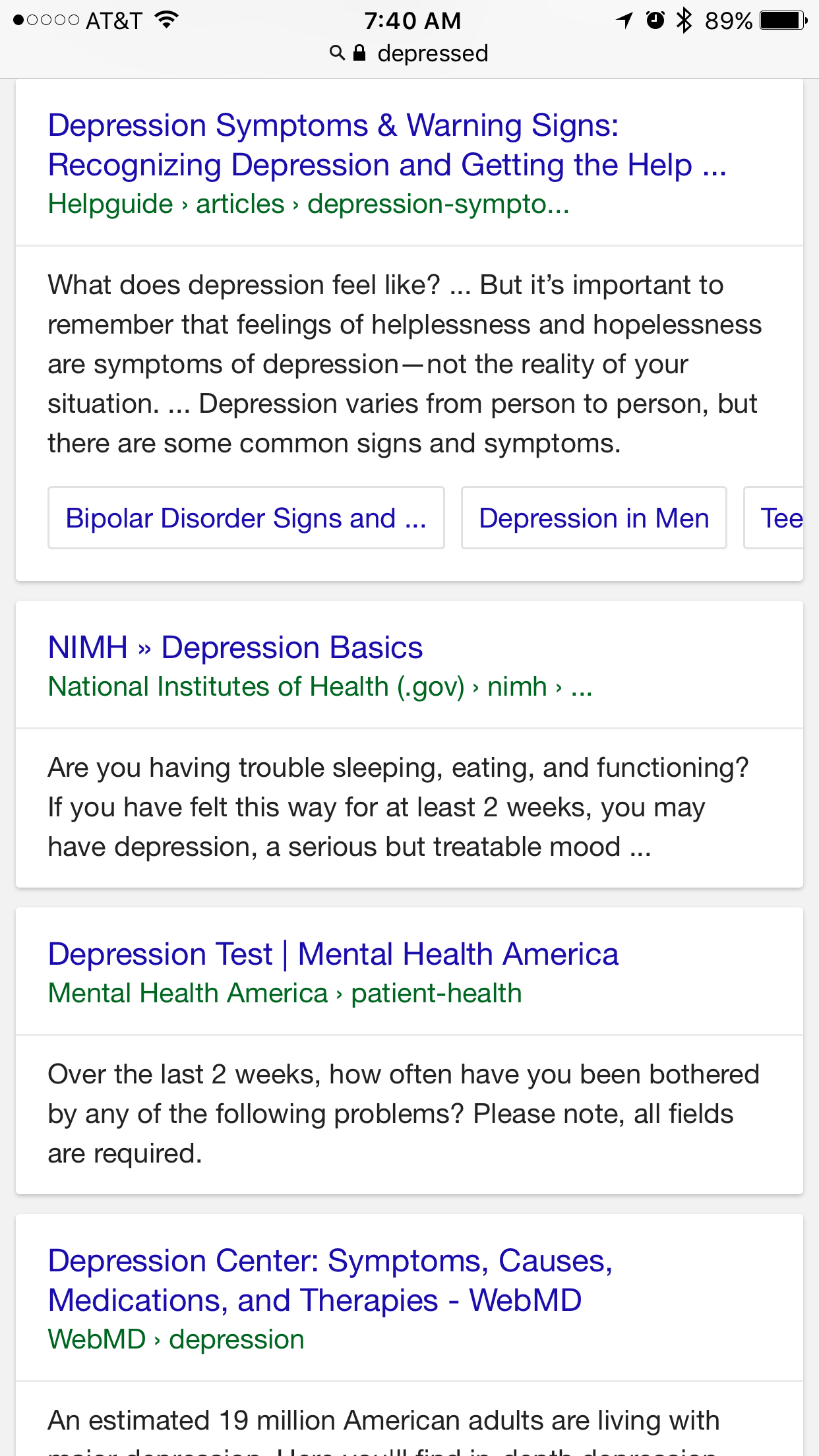Open the Helpguide Depression Symptoms & Warning Signs result
Image resolution: width=819 pixels, height=1456 pixels.
(x=387, y=145)
